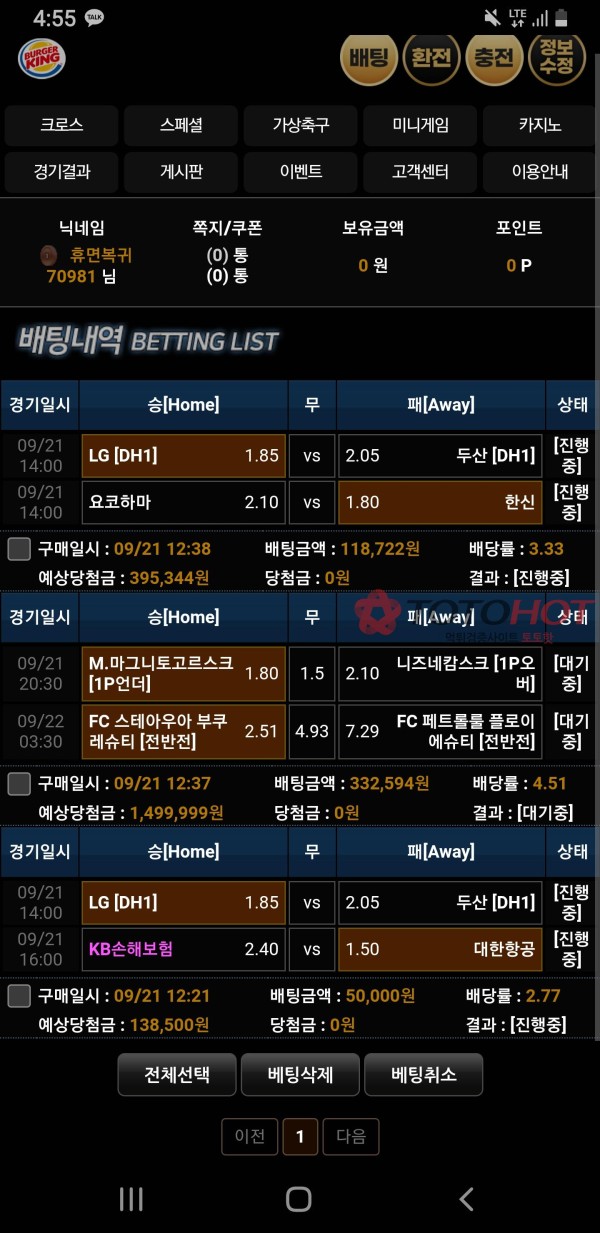Tap 배팅삭제 to delete bets
The width and height of the screenshot is (600, 1233).
[x=300, y=1075]
